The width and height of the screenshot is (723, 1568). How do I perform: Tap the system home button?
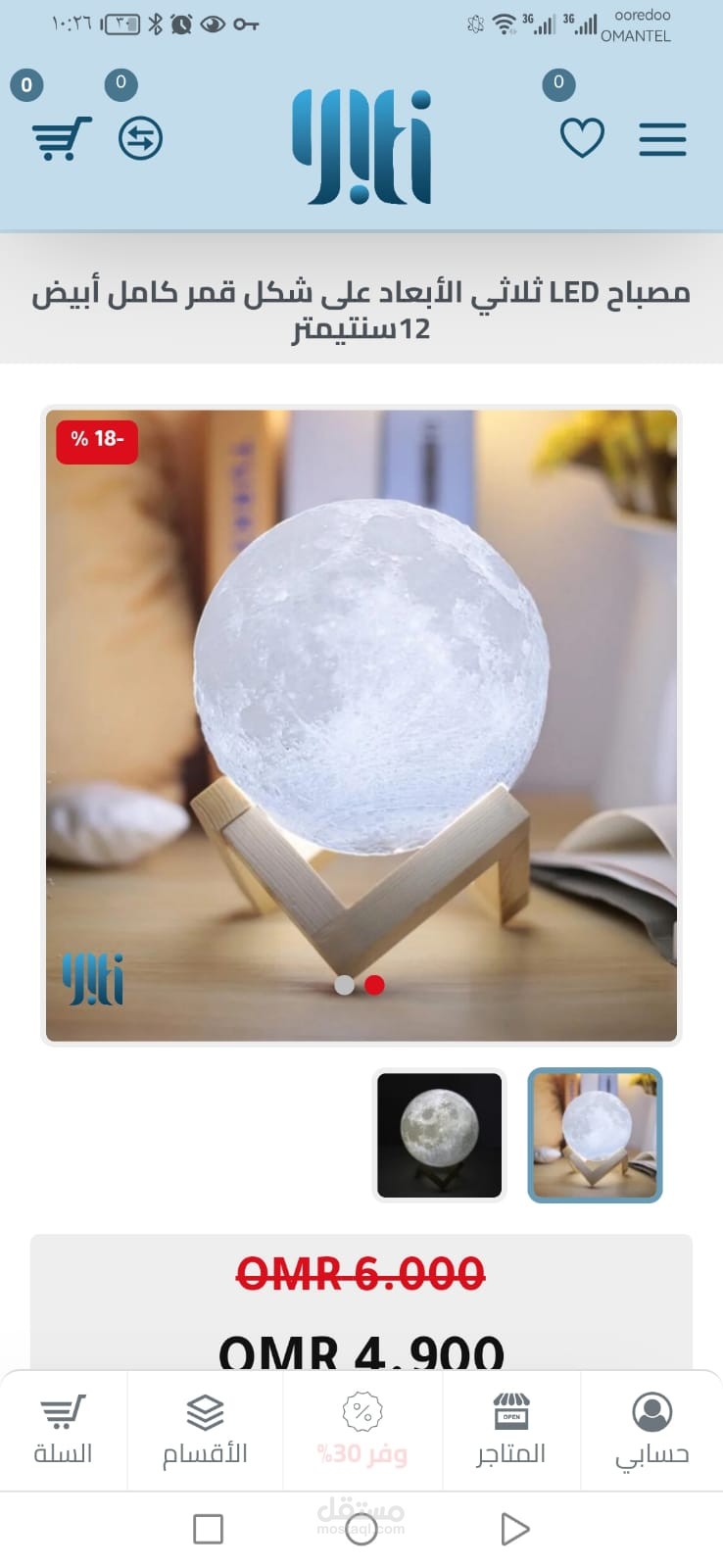(x=361, y=1530)
